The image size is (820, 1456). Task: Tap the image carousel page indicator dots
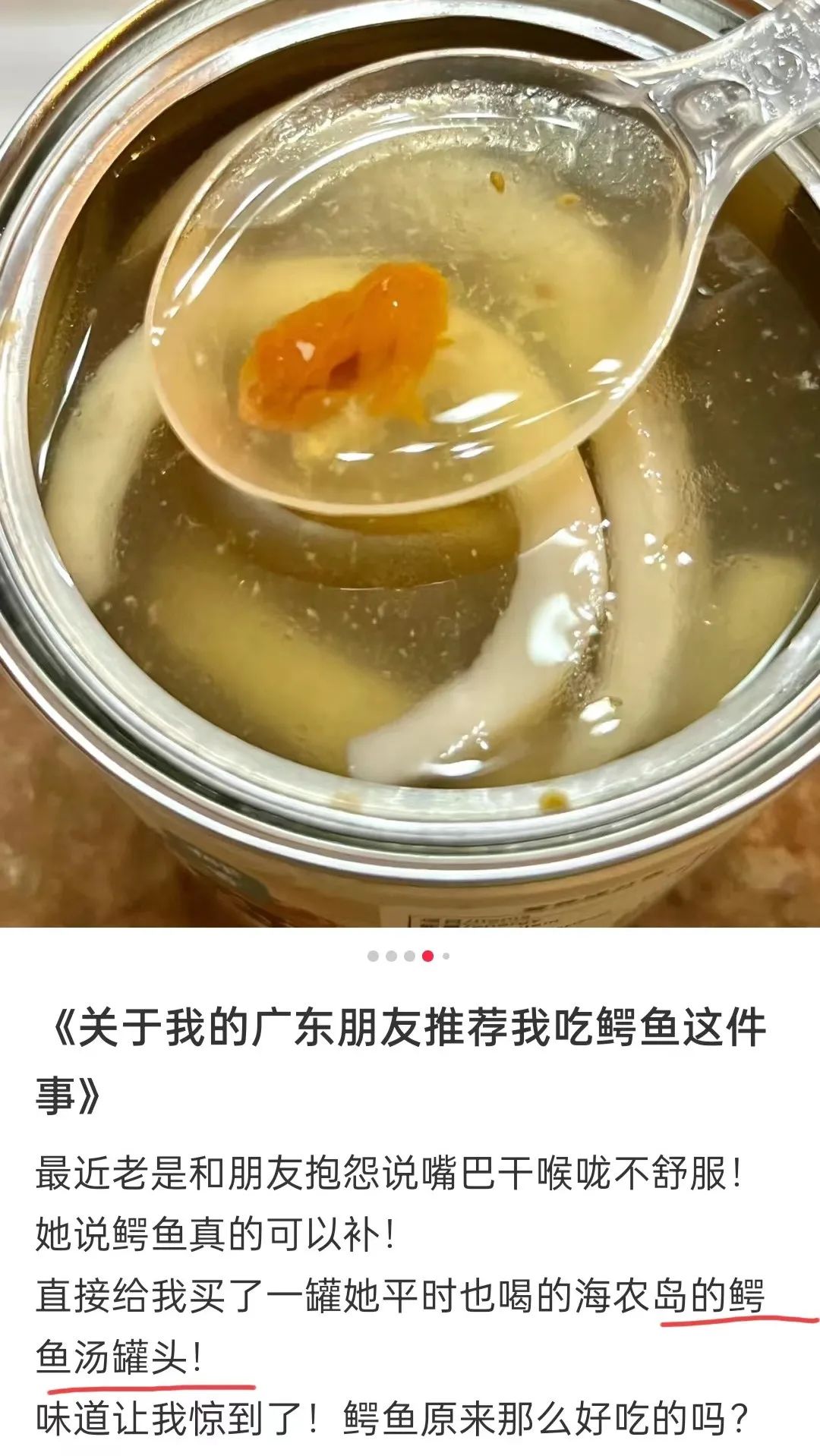click(409, 956)
